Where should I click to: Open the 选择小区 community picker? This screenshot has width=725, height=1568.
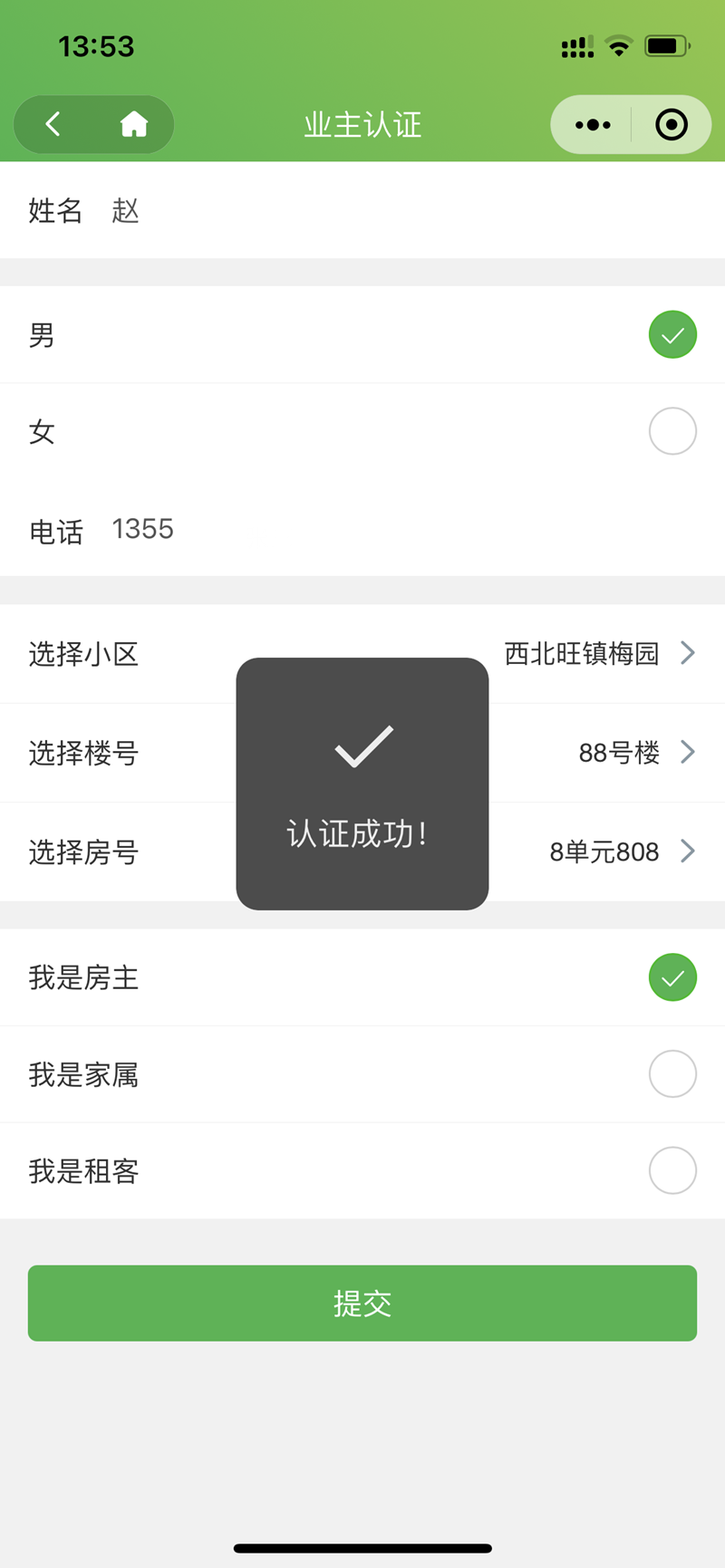[598, 653]
